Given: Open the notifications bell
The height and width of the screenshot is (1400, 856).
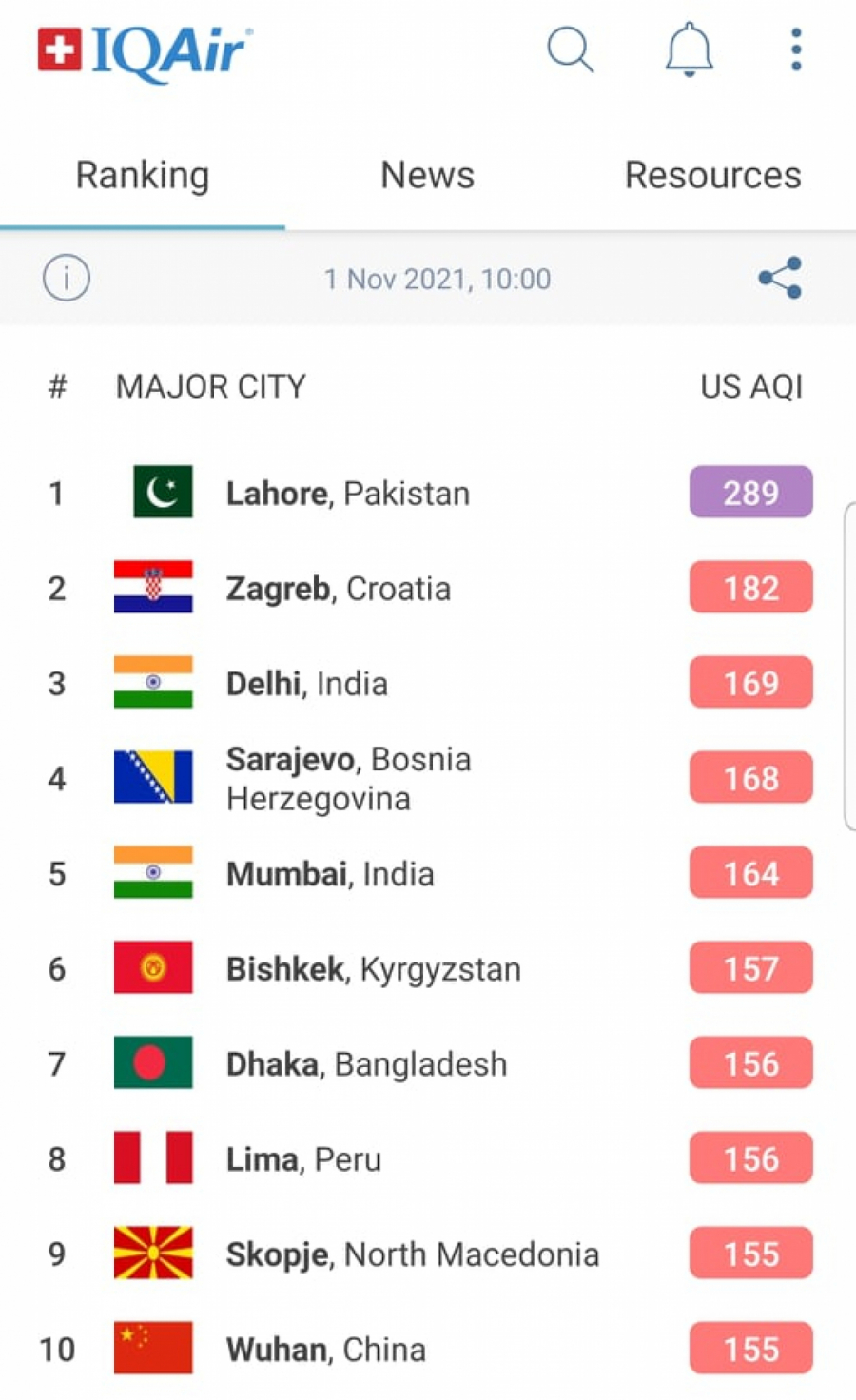Looking at the screenshot, I should [689, 49].
